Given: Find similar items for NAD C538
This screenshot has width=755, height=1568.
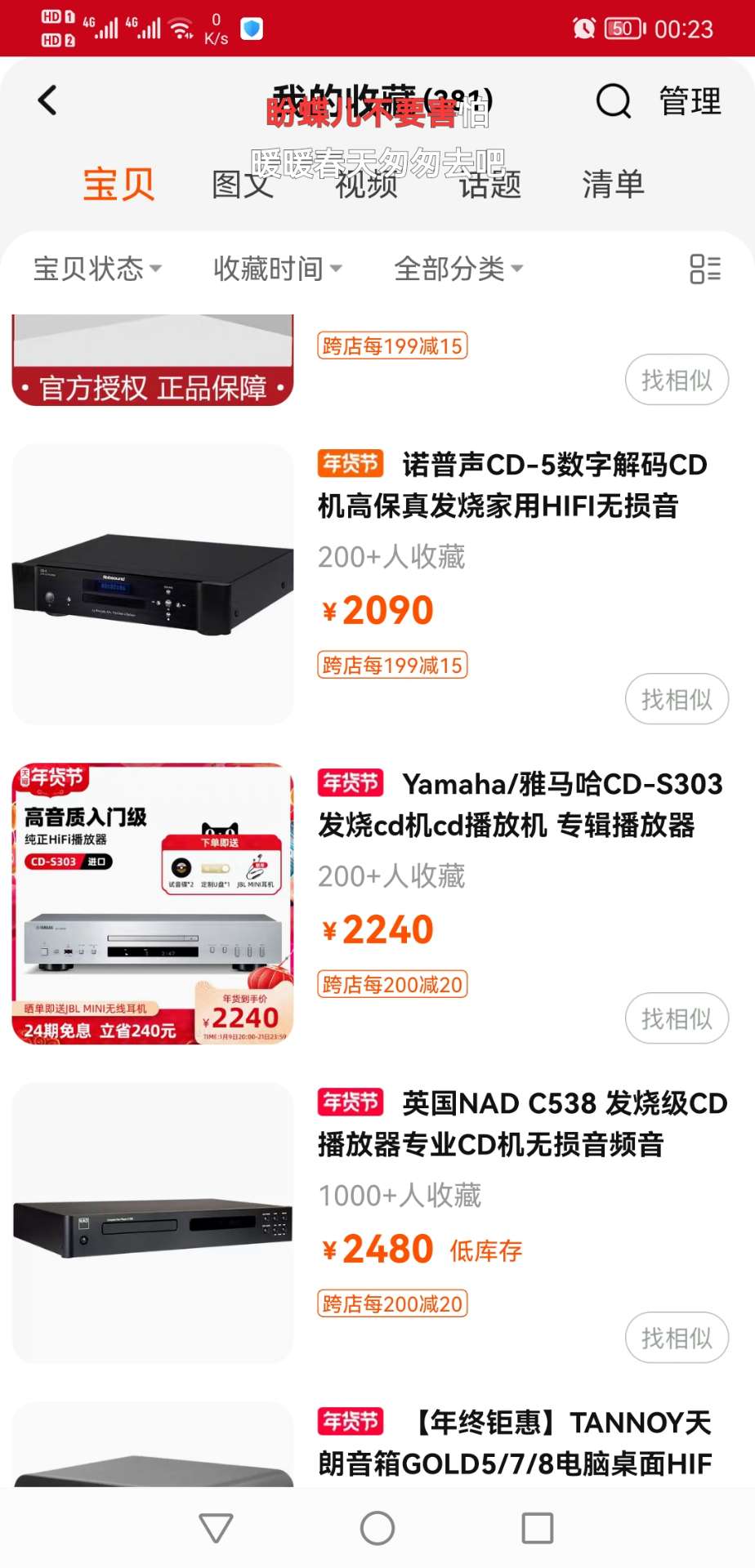Looking at the screenshot, I should [x=676, y=1338].
